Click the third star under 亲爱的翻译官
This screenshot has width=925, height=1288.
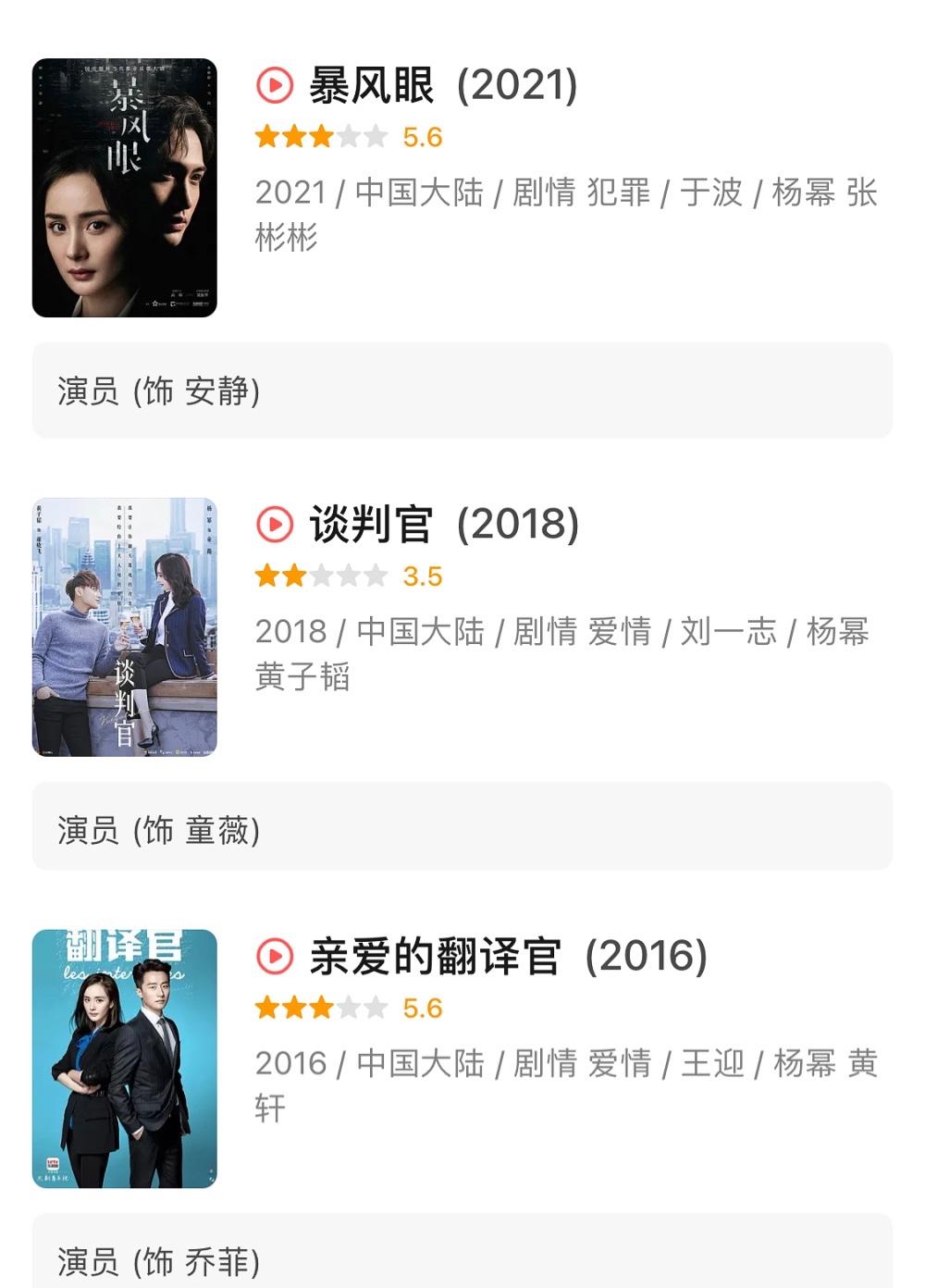323,1008
